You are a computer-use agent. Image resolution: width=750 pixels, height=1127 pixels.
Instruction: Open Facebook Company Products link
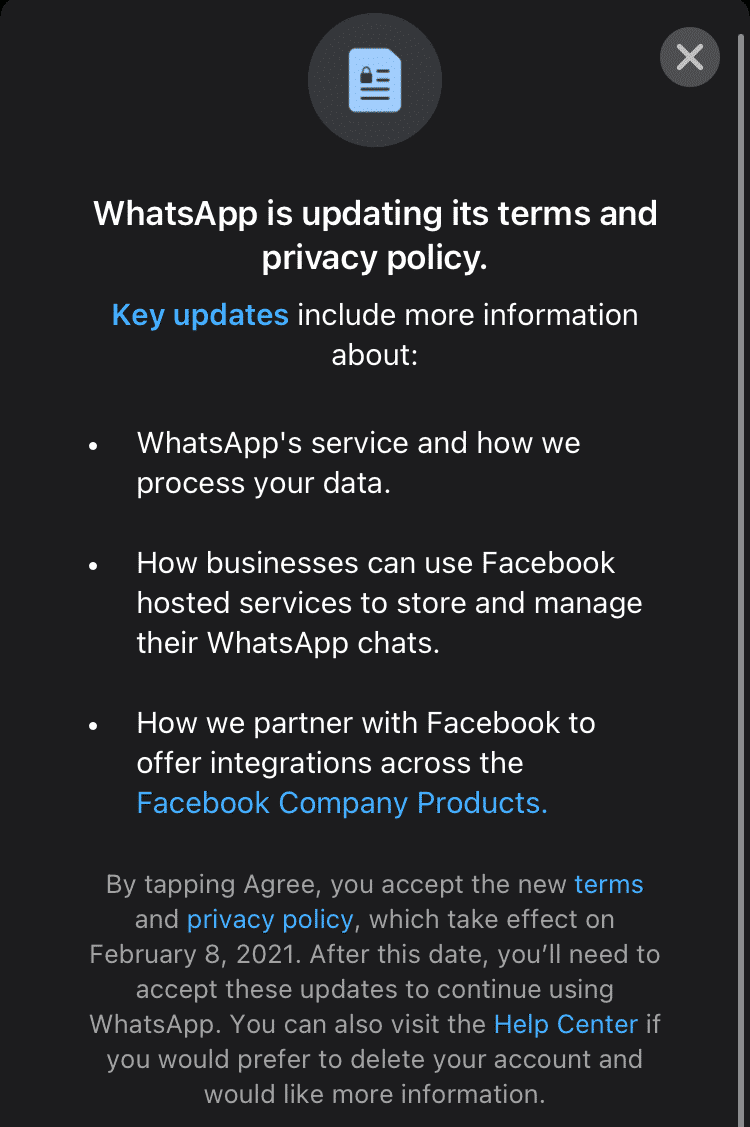(x=342, y=803)
